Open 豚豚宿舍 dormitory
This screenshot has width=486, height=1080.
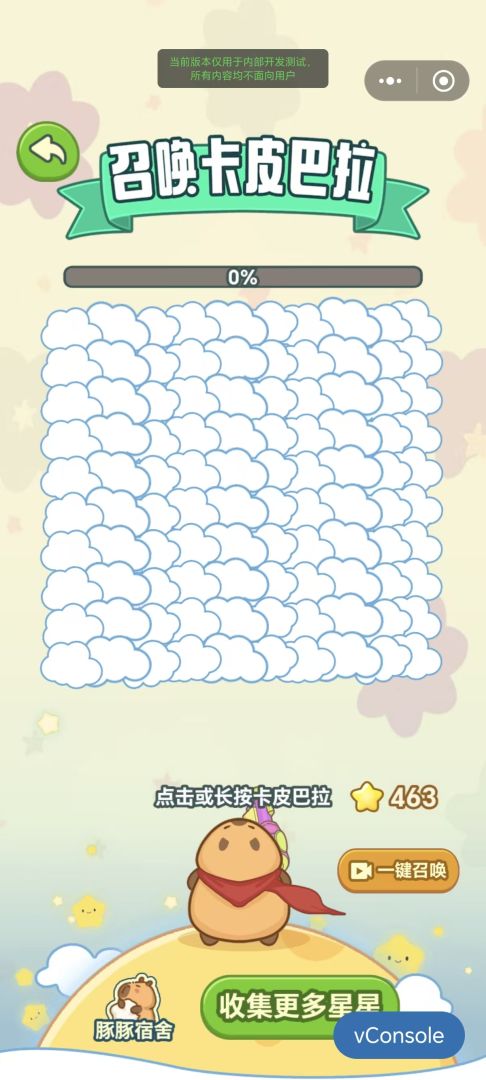134,1009
